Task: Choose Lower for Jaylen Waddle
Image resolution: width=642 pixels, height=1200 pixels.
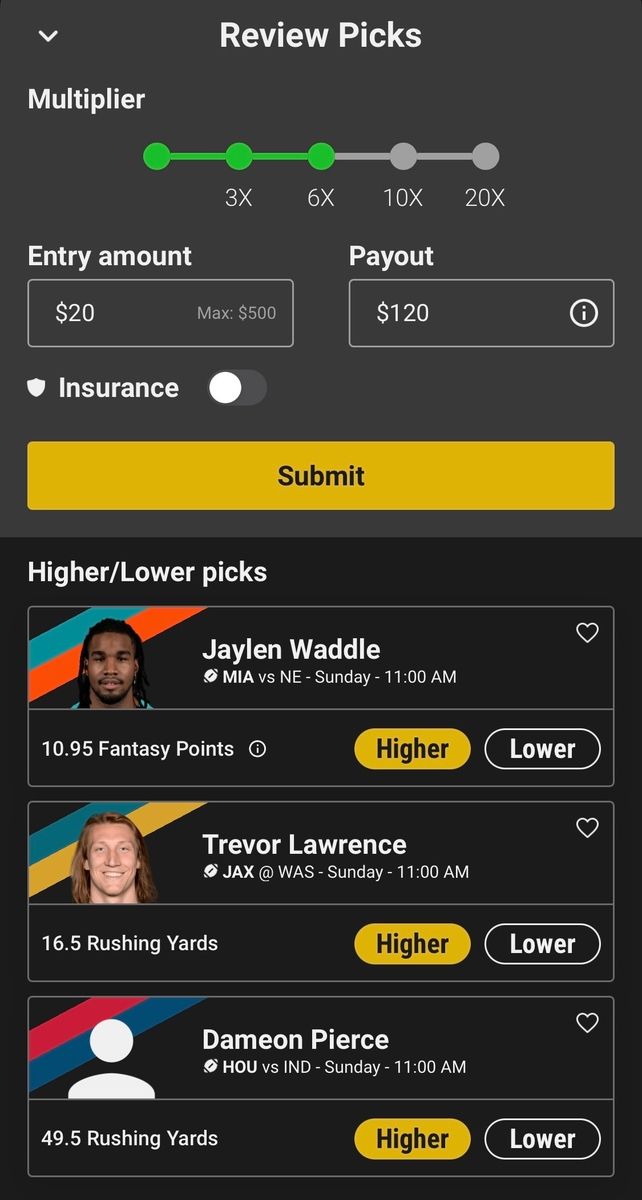Action: click(542, 749)
